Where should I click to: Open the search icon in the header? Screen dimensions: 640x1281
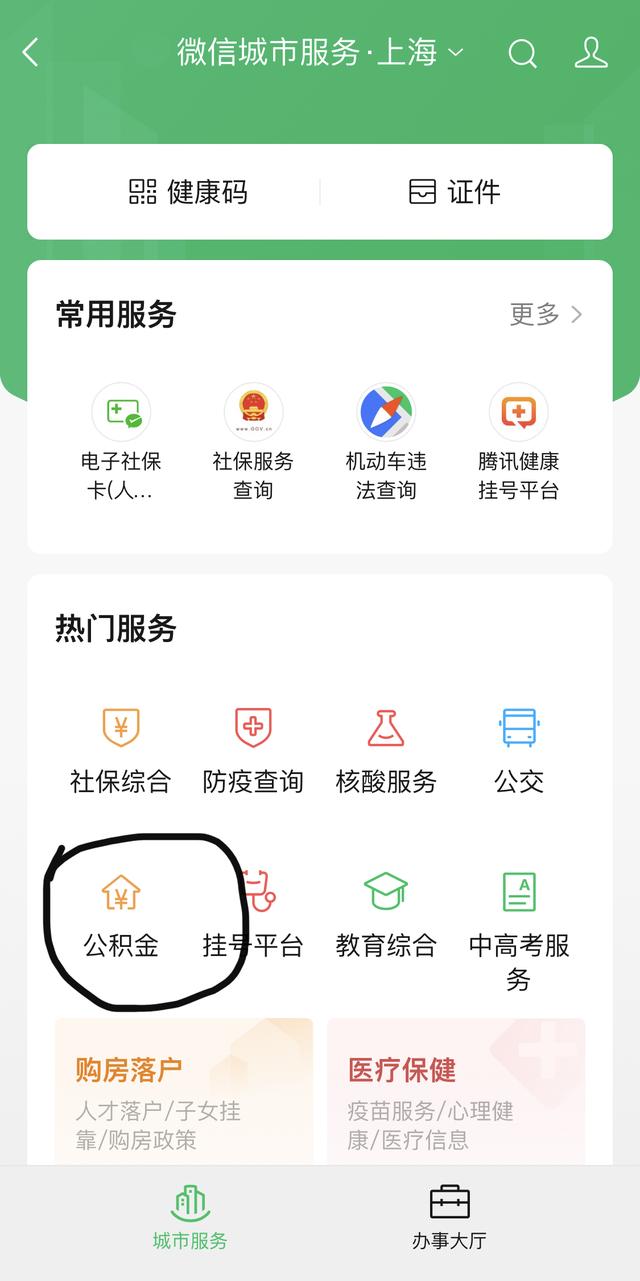click(x=522, y=53)
